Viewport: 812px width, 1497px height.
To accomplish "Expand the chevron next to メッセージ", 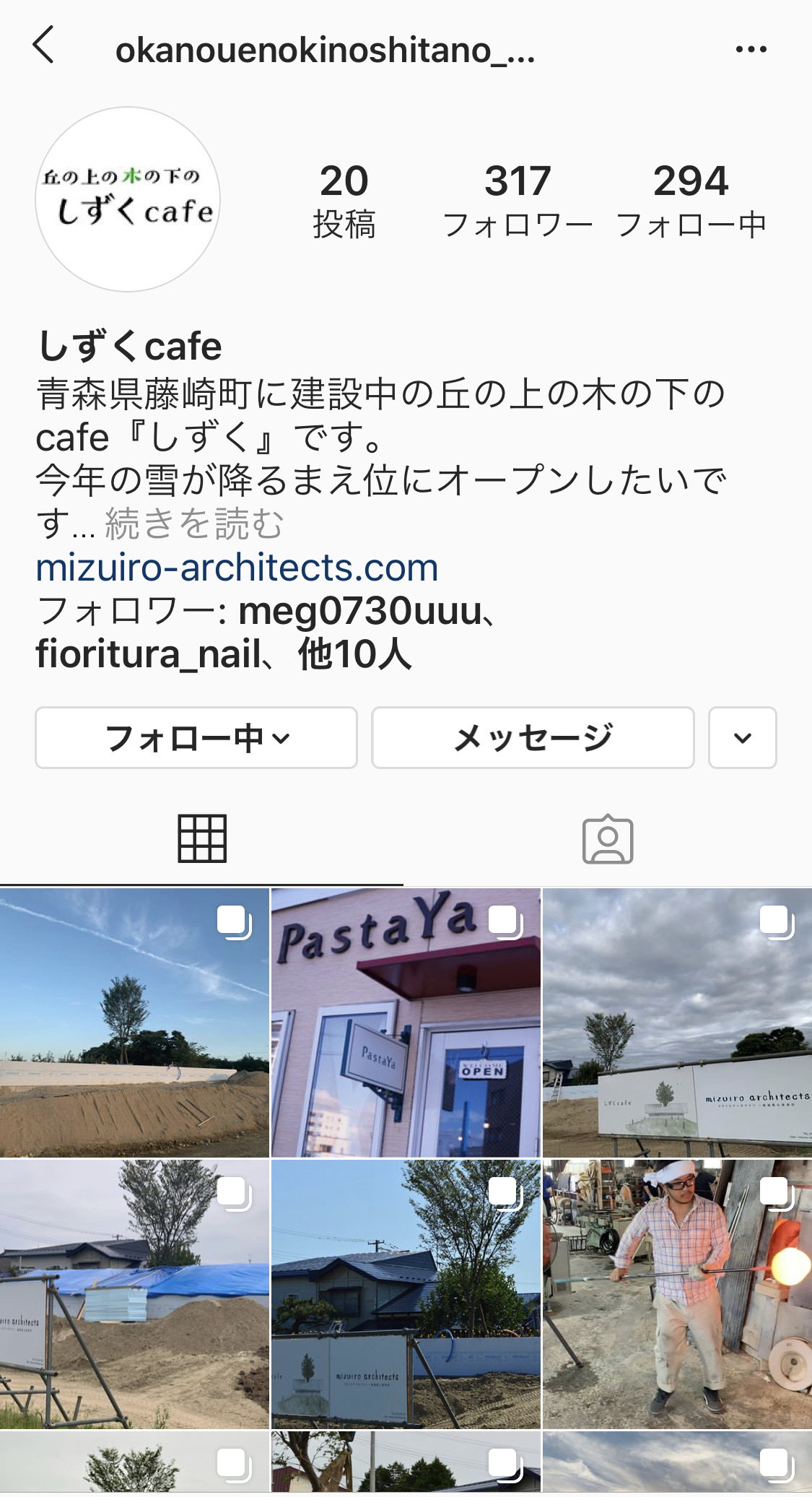I will pyautogui.click(x=742, y=737).
